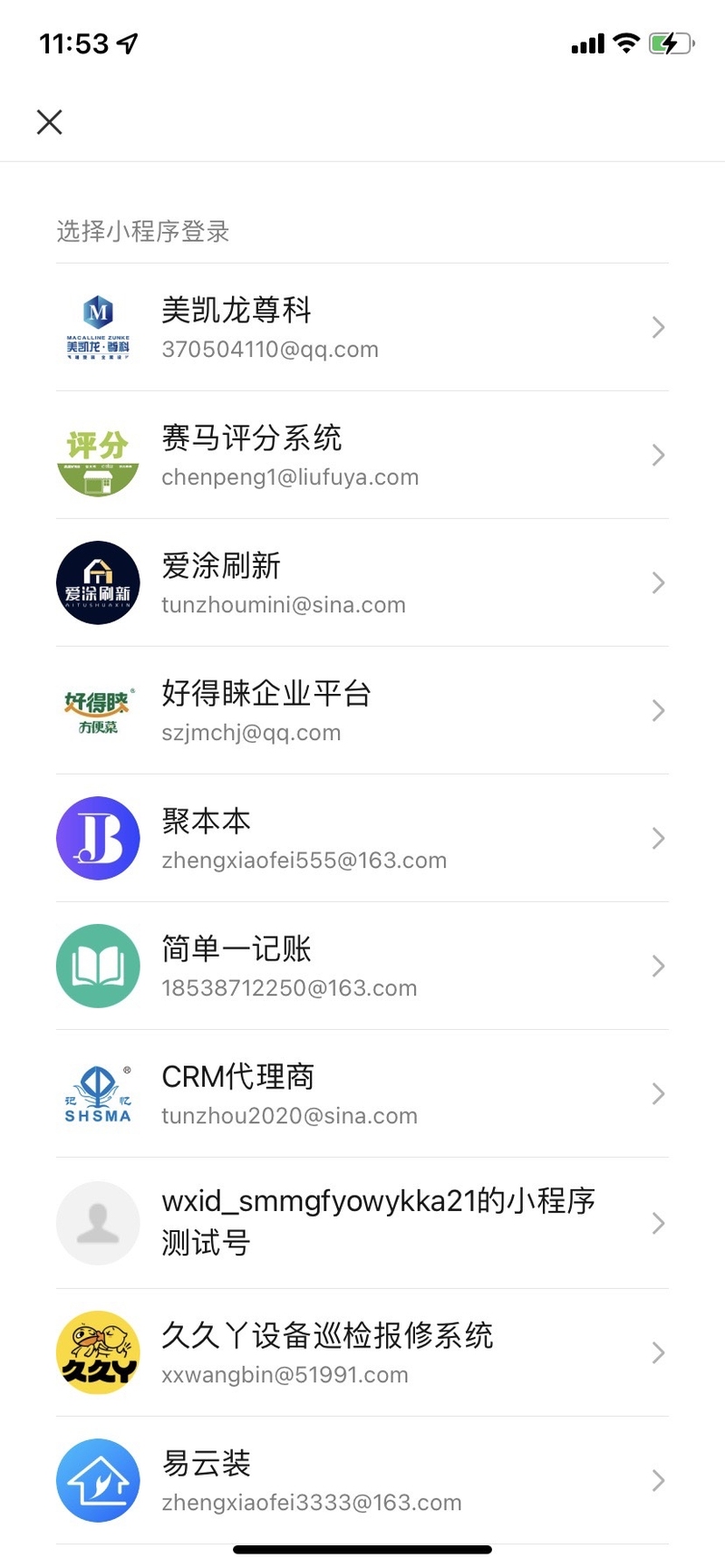Open 久久丫设备巡检报修系统

tap(362, 1352)
